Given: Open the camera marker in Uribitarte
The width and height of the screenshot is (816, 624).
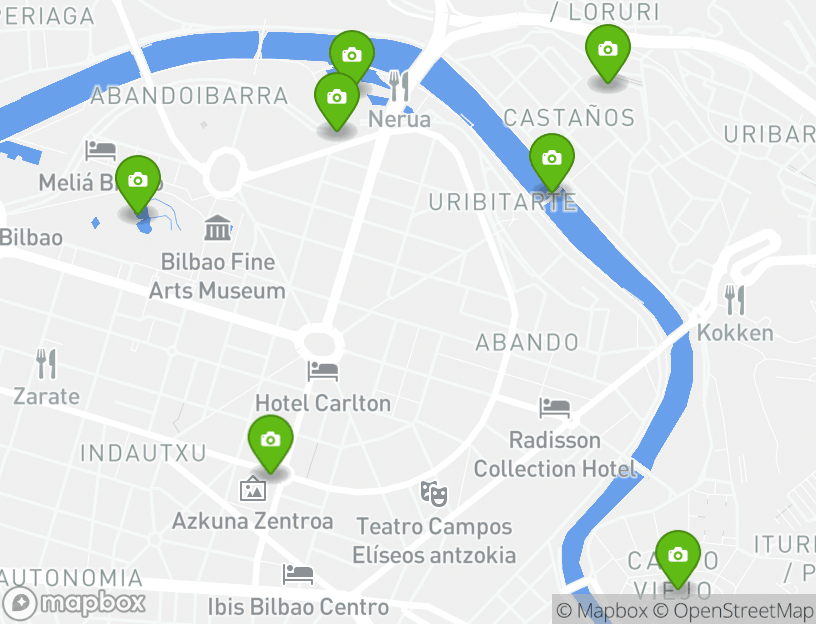Looking at the screenshot, I should (x=551, y=157).
